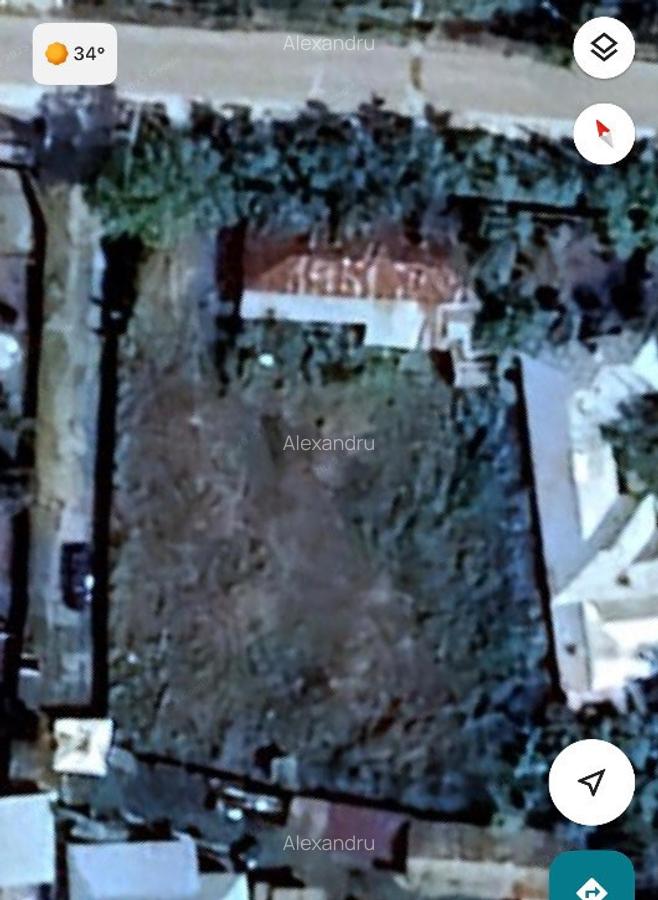Tap the compass to reset north
658x900 pixels.
tap(603, 133)
